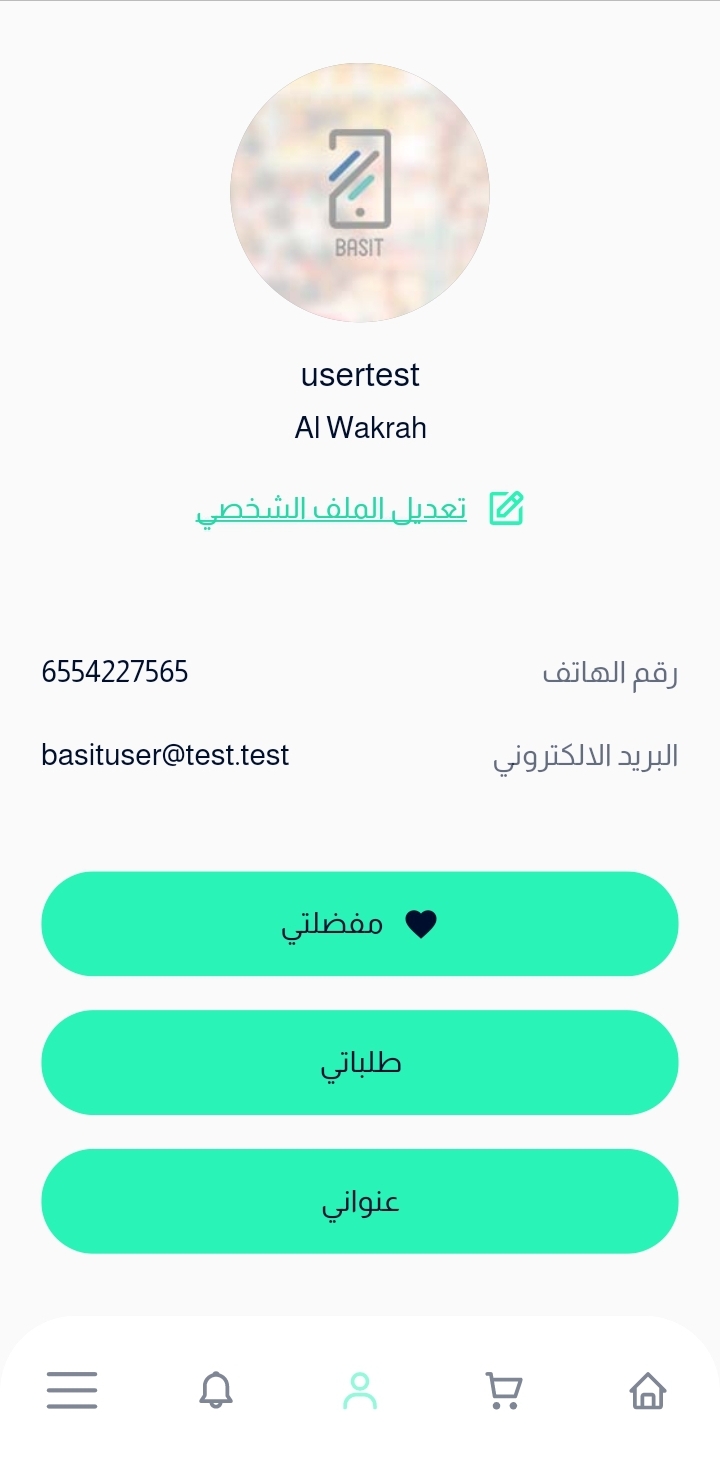Tap the edit profile link
This screenshot has height=1466, width=720.
point(360,509)
